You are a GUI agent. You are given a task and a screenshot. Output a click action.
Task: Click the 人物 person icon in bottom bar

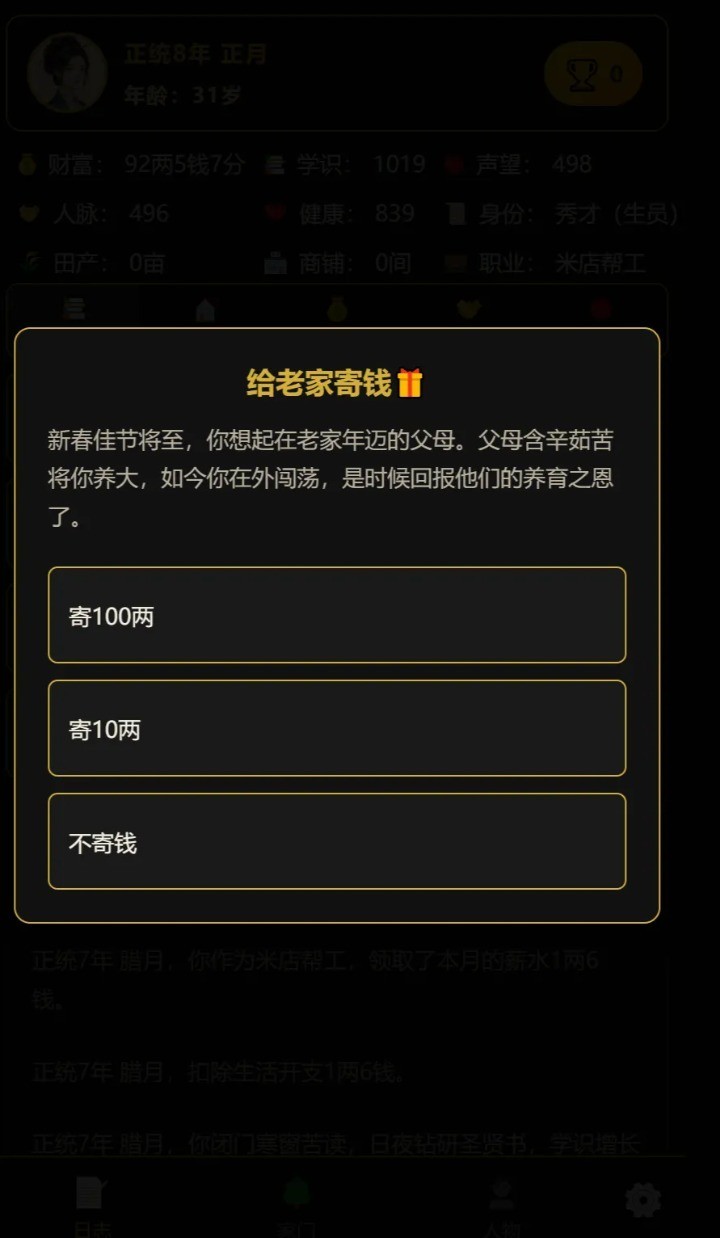[501, 1198]
